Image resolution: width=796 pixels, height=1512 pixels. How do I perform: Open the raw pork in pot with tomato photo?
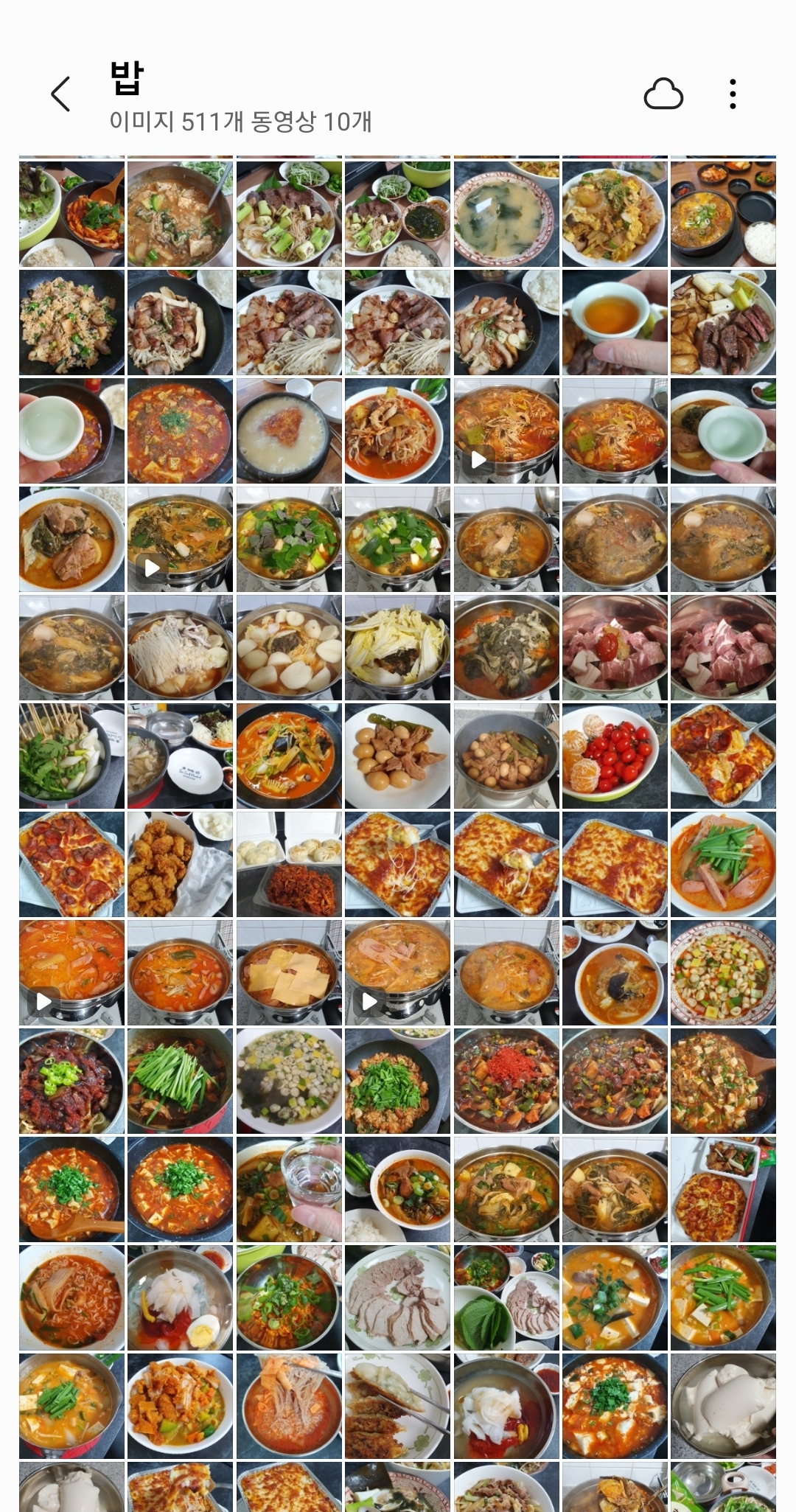[x=615, y=647]
